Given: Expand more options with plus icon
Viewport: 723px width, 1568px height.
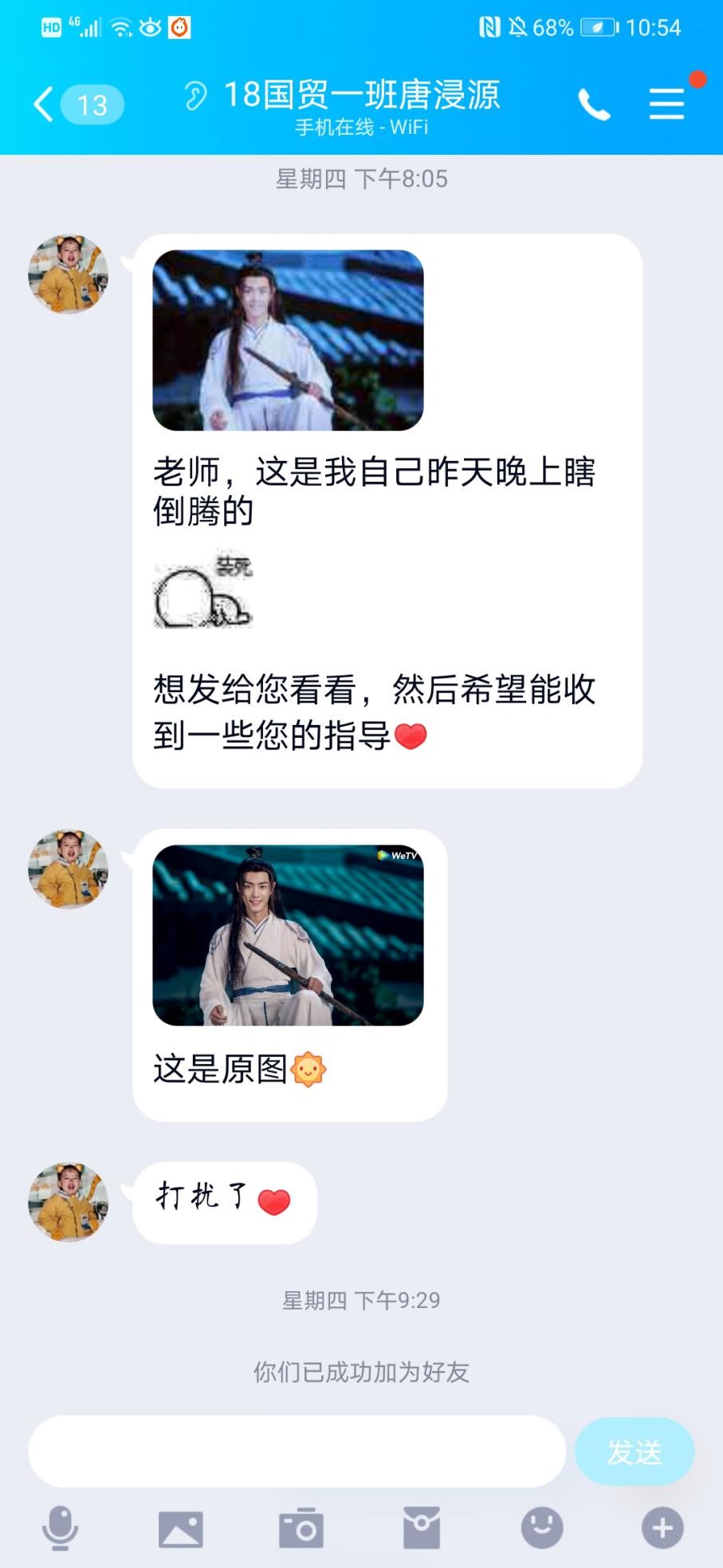Looking at the screenshot, I should tap(662, 1528).
